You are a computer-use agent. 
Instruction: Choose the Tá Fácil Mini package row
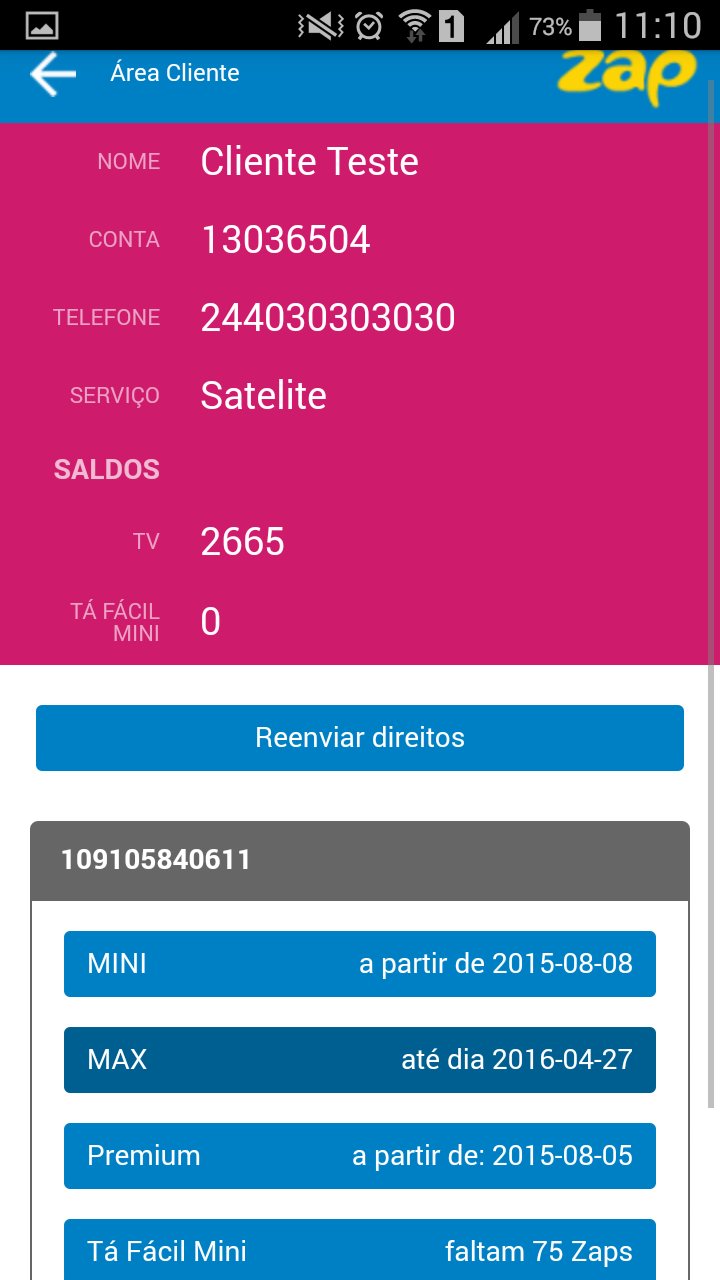[x=360, y=1250]
